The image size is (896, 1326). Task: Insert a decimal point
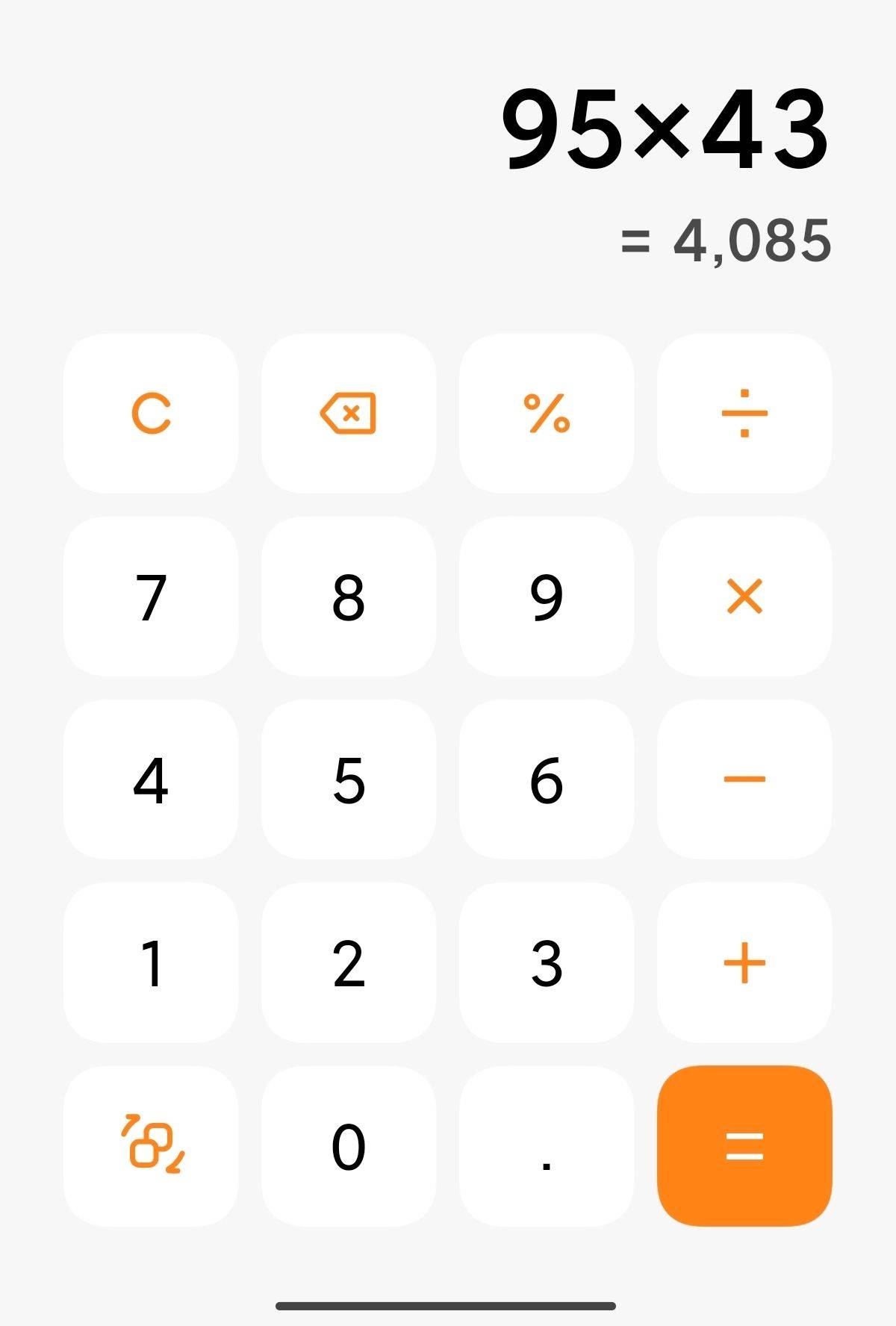point(547,1145)
